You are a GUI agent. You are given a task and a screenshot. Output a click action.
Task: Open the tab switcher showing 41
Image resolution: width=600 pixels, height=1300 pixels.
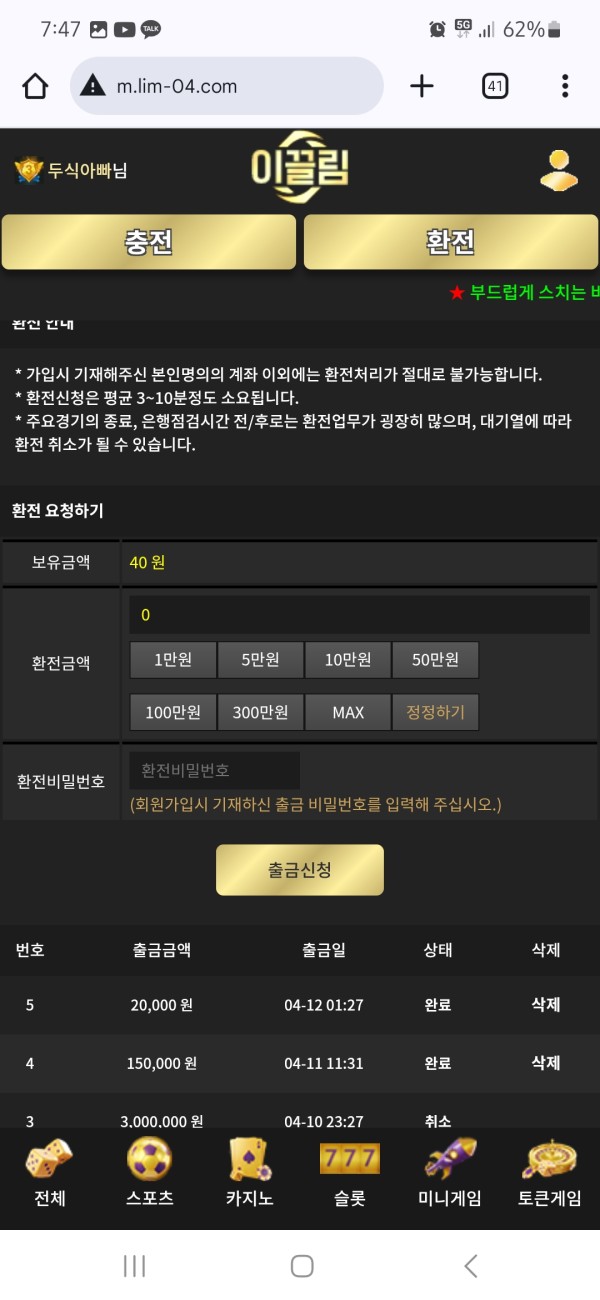495,86
